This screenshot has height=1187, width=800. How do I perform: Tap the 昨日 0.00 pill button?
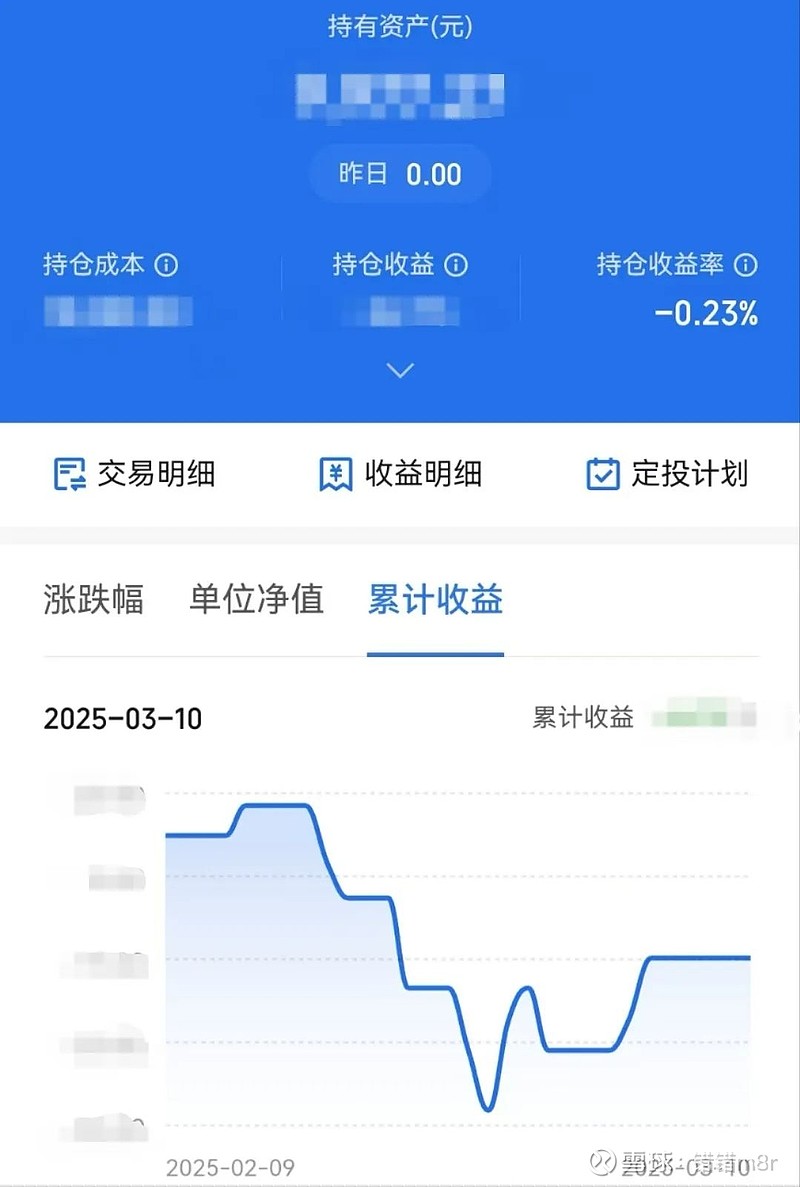click(x=400, y=174)
